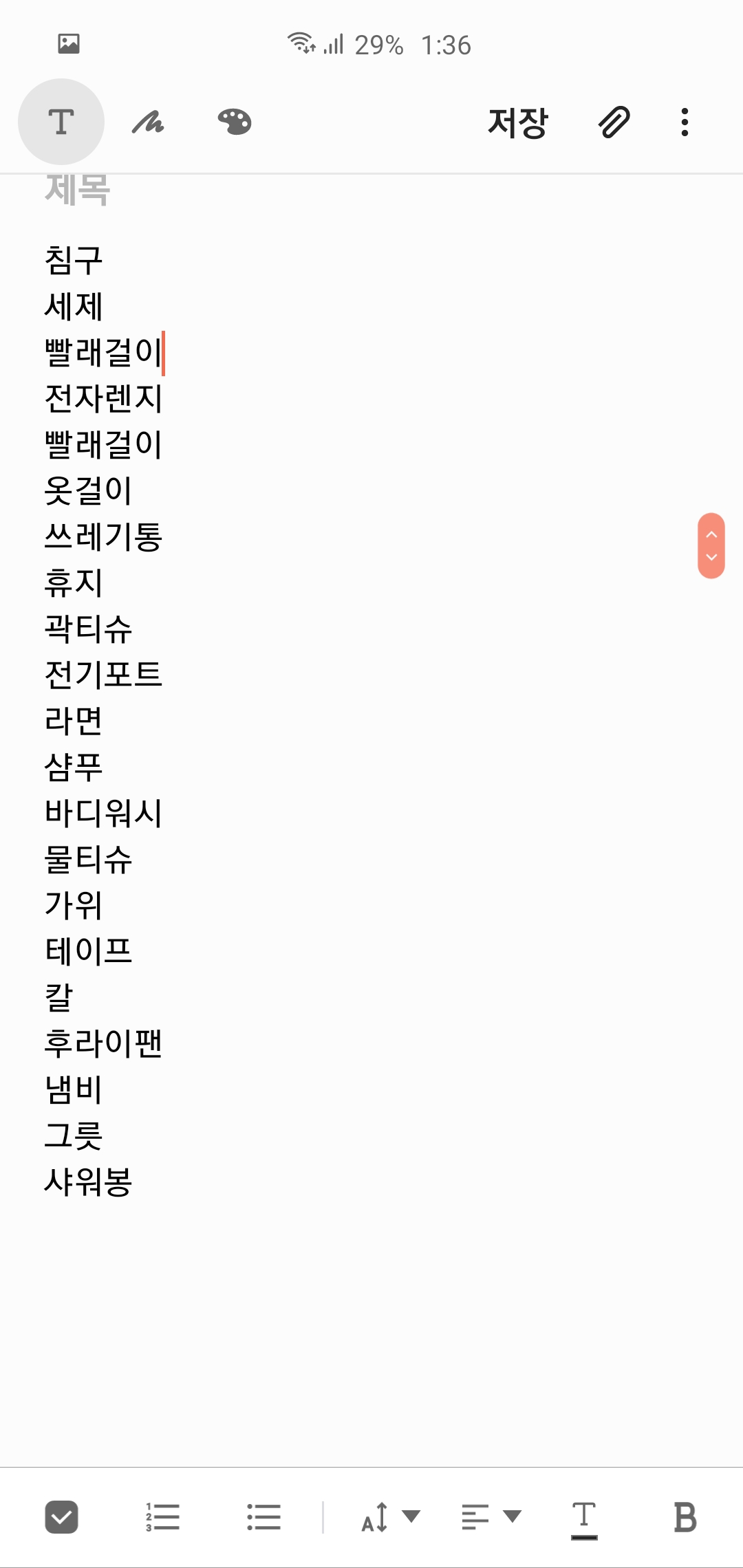The width and height of the screenshot is (743, 1568).
Task: Select the text input mode icon
Action: click(x=61, y=122)
